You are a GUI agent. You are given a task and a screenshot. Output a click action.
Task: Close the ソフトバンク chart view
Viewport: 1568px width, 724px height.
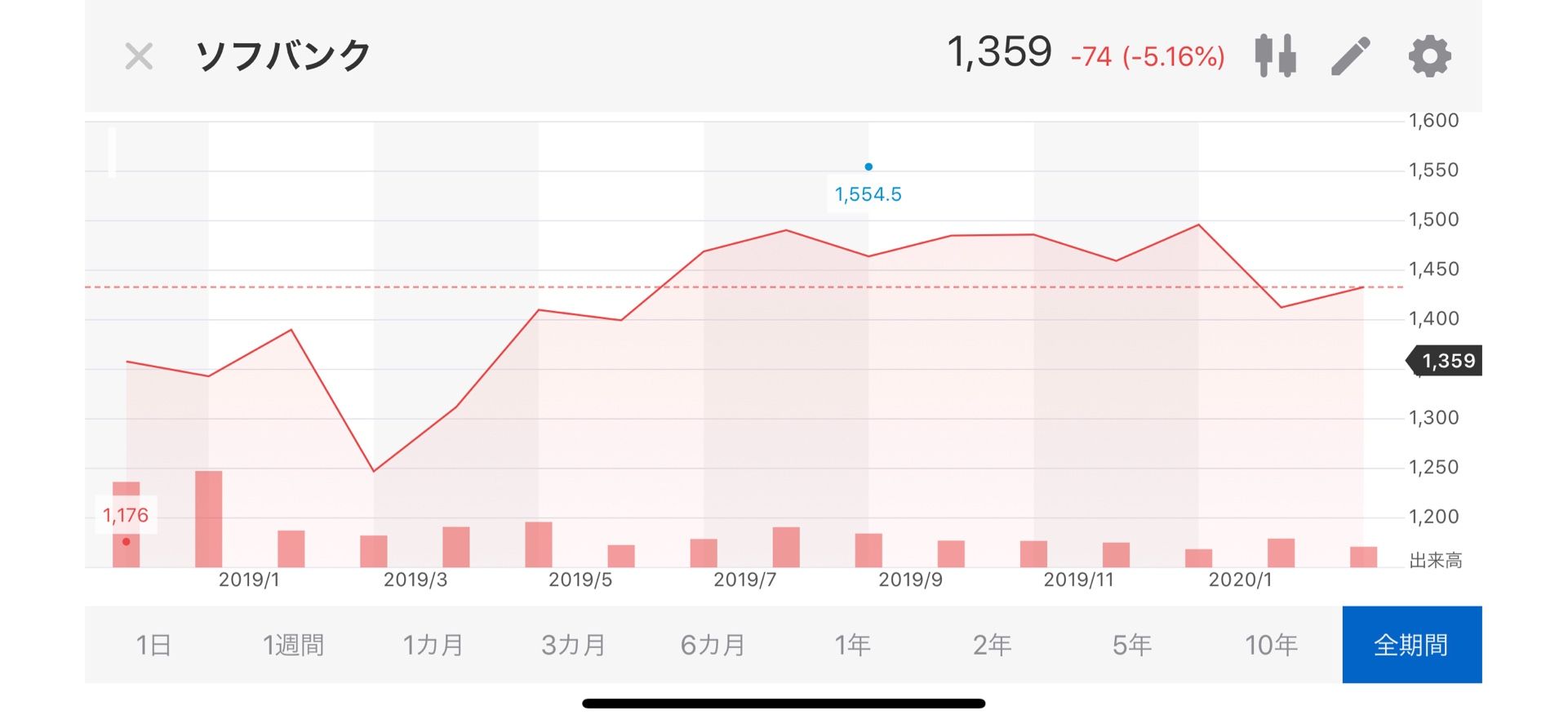point(139,56)
